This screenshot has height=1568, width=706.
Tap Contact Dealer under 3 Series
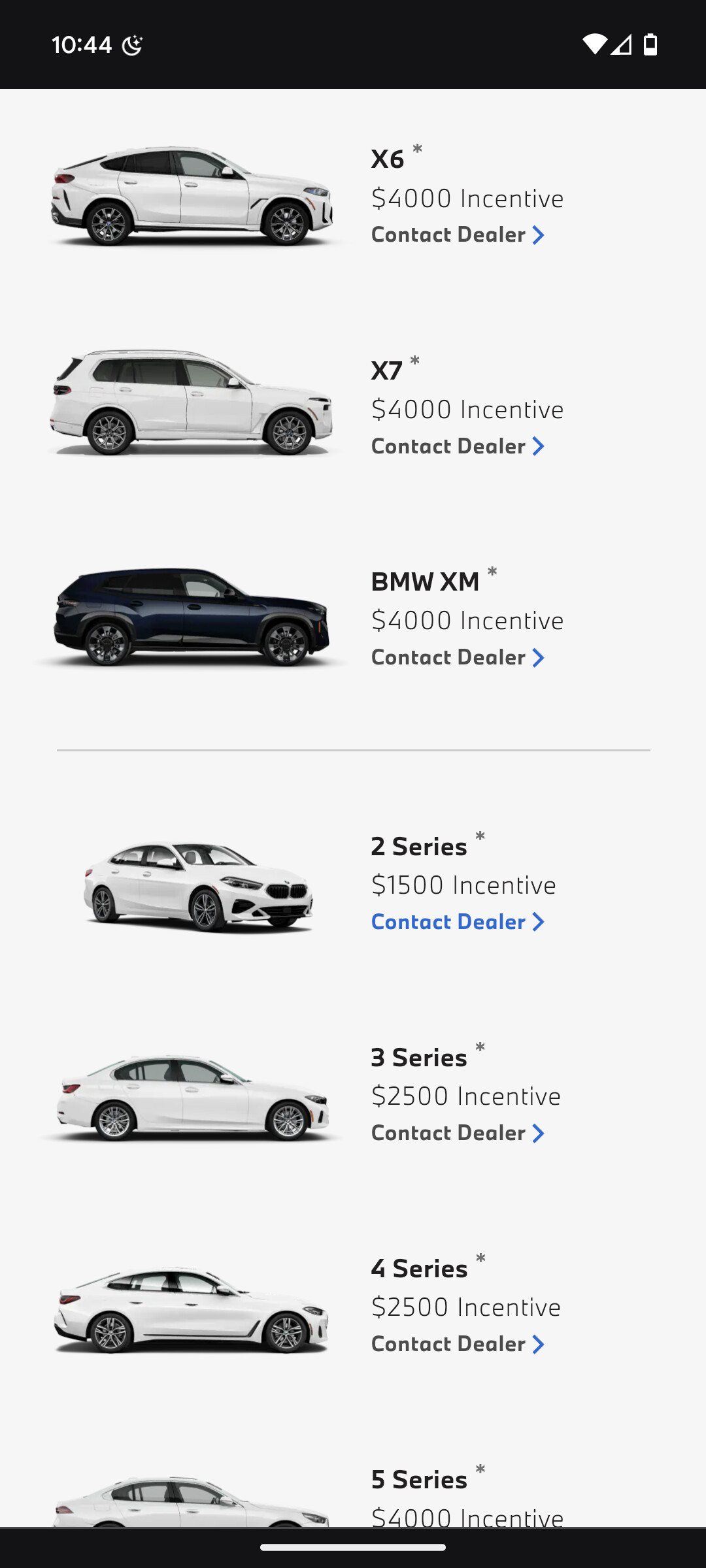click(x=458, y=1133)
